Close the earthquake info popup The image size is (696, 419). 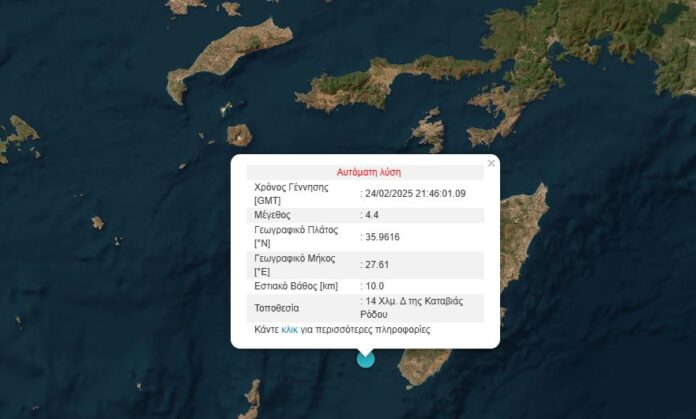(491, 163)
